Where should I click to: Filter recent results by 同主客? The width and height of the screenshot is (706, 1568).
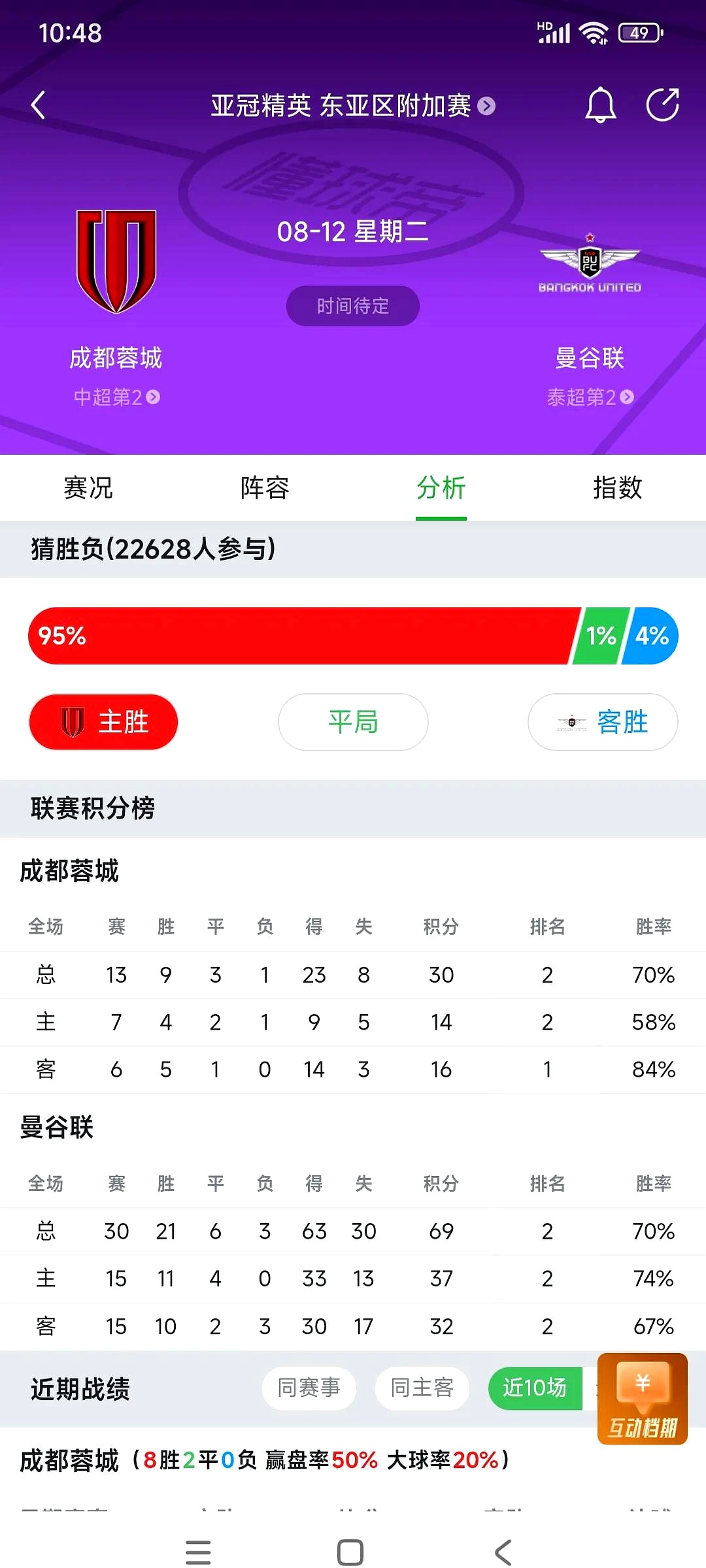pos(422,1388)
